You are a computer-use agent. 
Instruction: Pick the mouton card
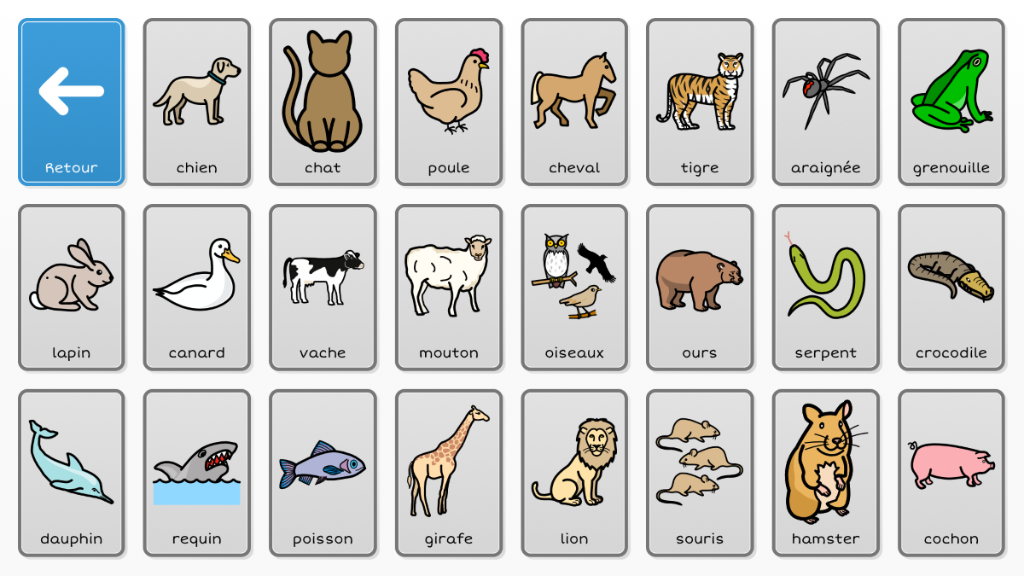coord(448,288)
